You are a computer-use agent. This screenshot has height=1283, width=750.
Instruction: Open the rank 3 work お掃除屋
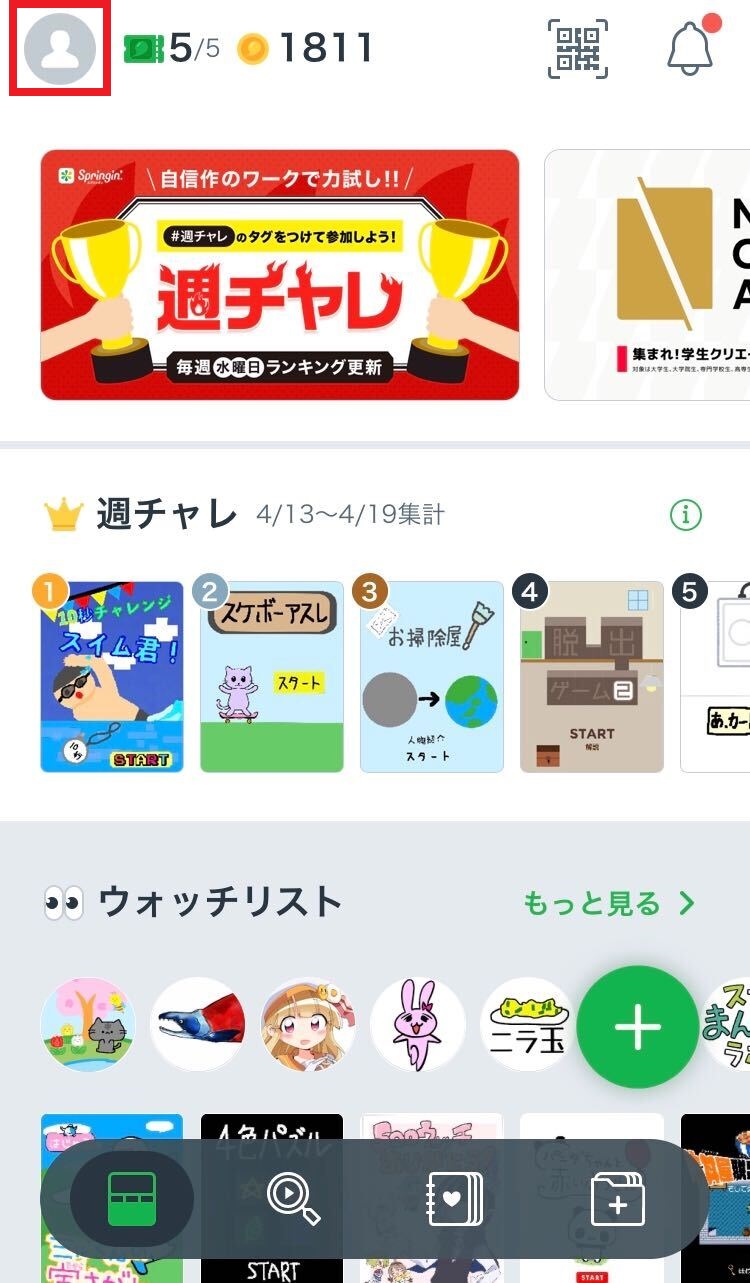(432, 677)
